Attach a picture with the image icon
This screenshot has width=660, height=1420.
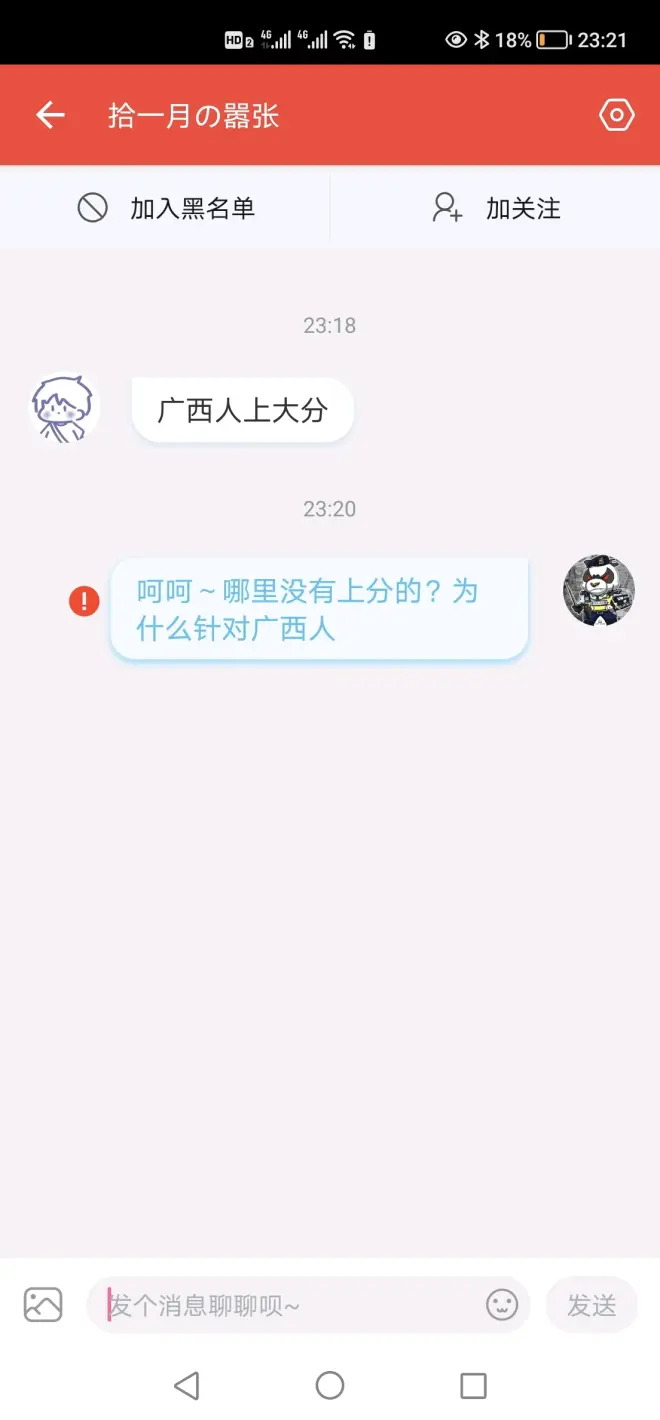(43, 1305)
